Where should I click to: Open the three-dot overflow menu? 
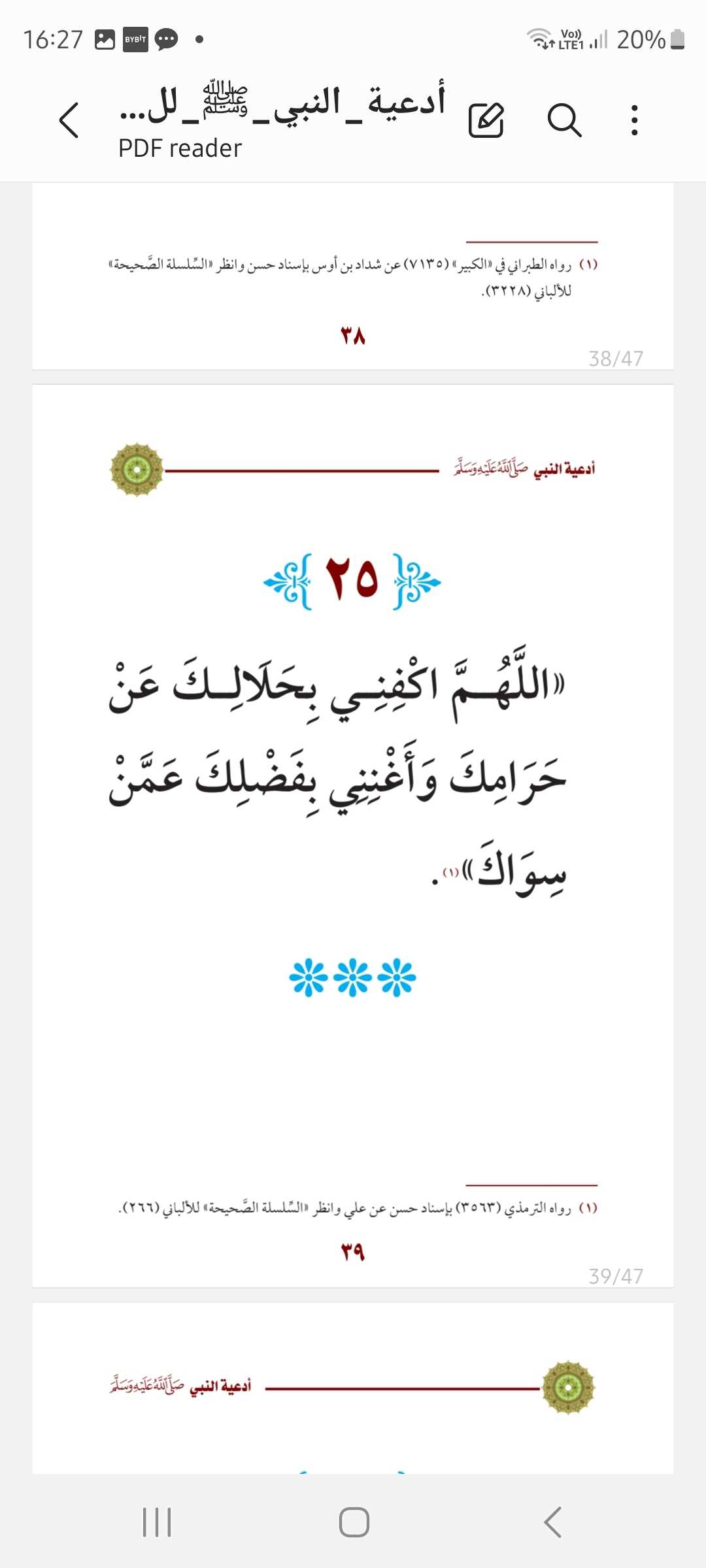coord(634,120)
